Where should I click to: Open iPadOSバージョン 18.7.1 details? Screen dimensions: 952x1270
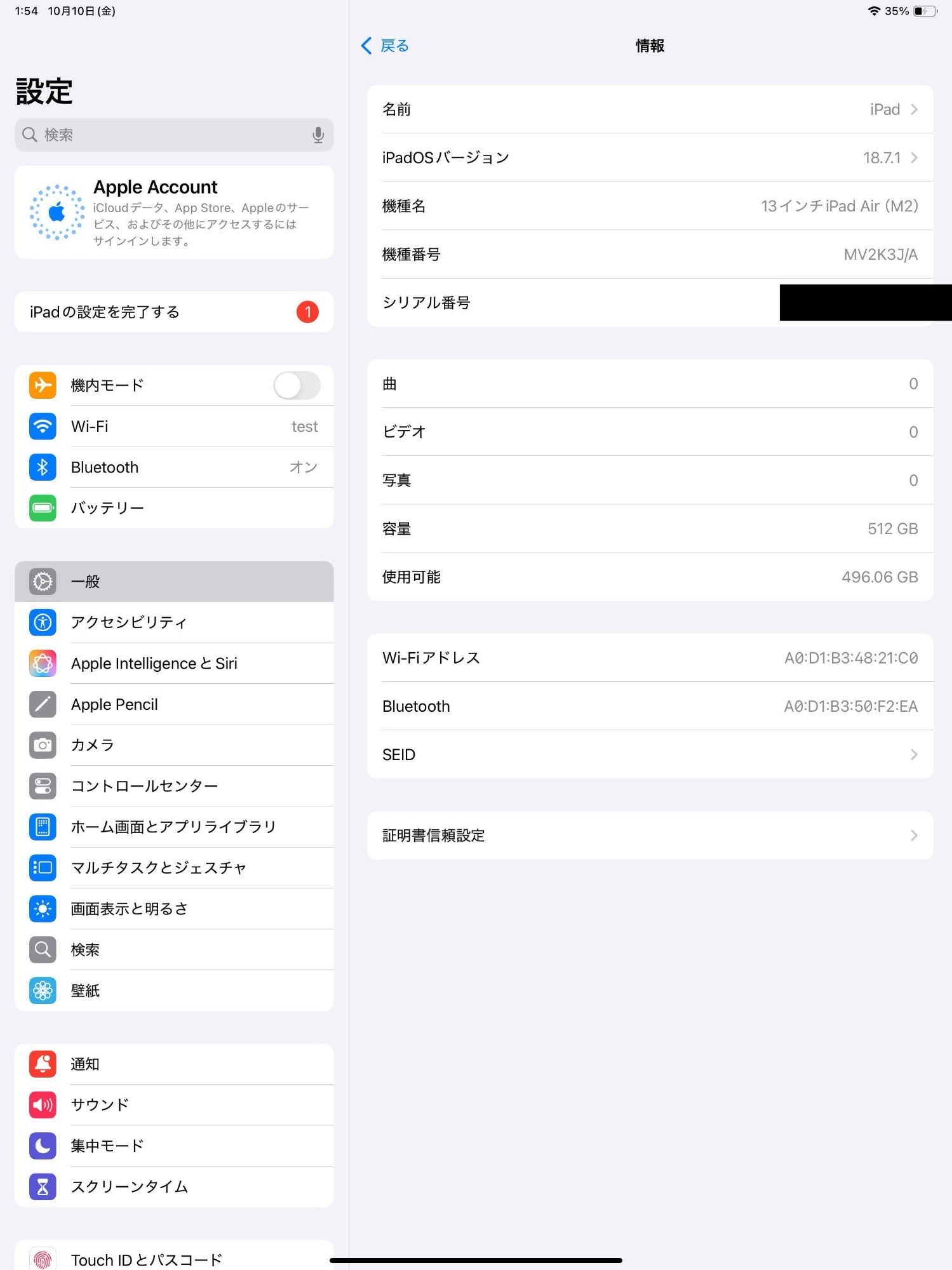tap(650, 157)
